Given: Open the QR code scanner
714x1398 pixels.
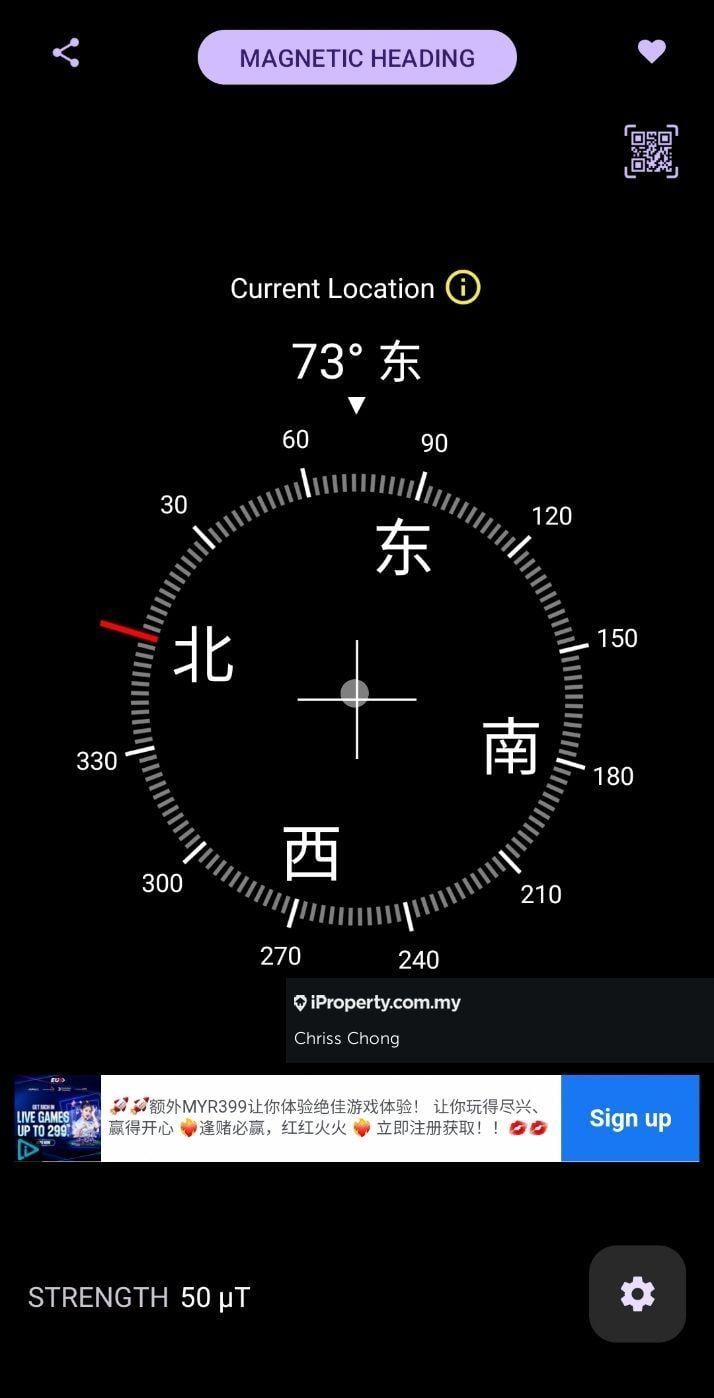Looking at the screenshot, I should click(651, 152).
